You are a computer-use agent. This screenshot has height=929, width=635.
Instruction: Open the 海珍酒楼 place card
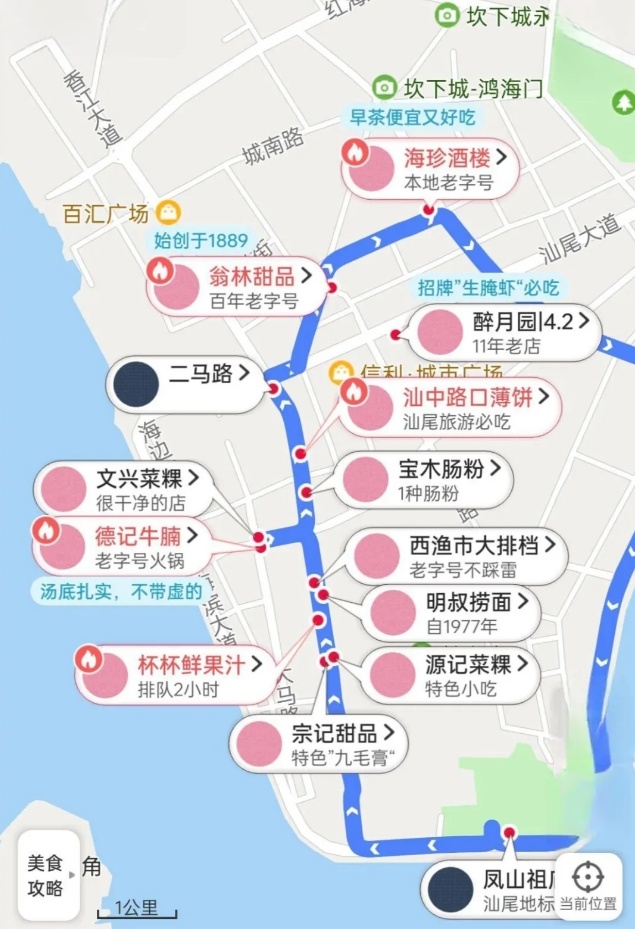point(431,169)
